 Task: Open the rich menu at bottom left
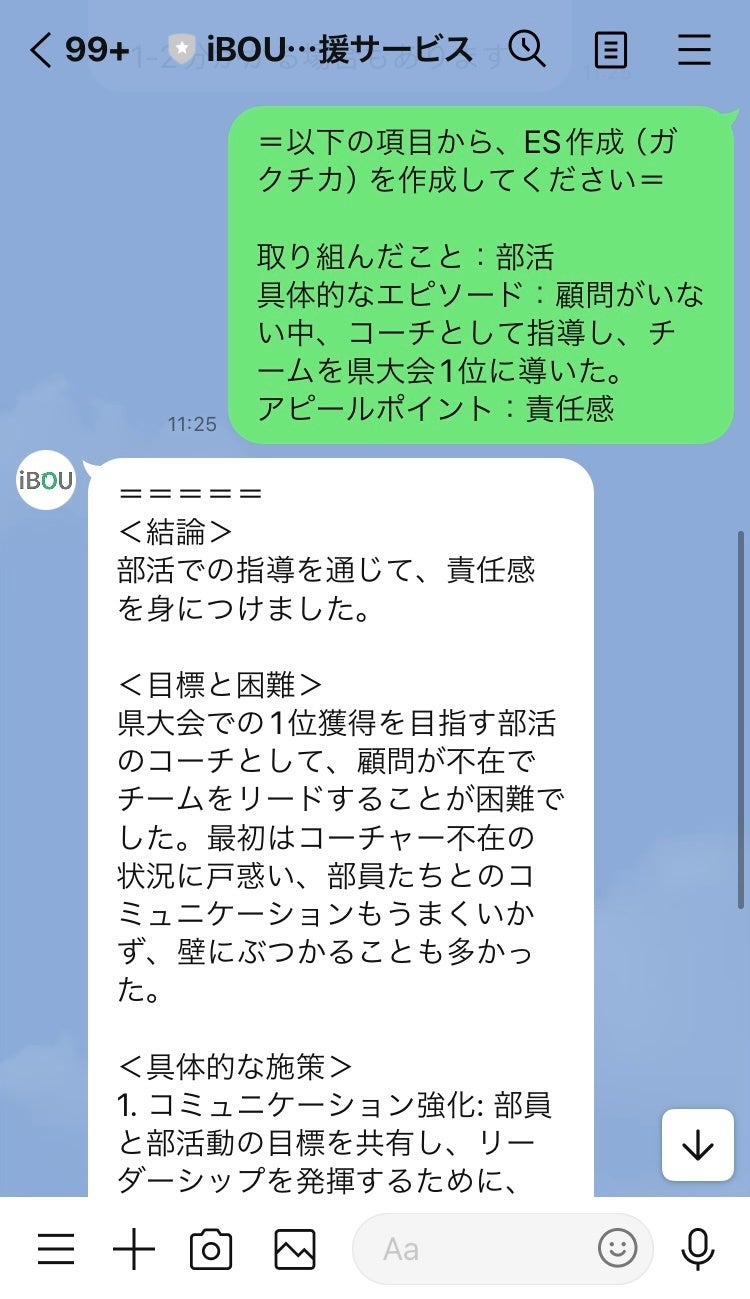pyautogui.click(x=56, y=1249)
